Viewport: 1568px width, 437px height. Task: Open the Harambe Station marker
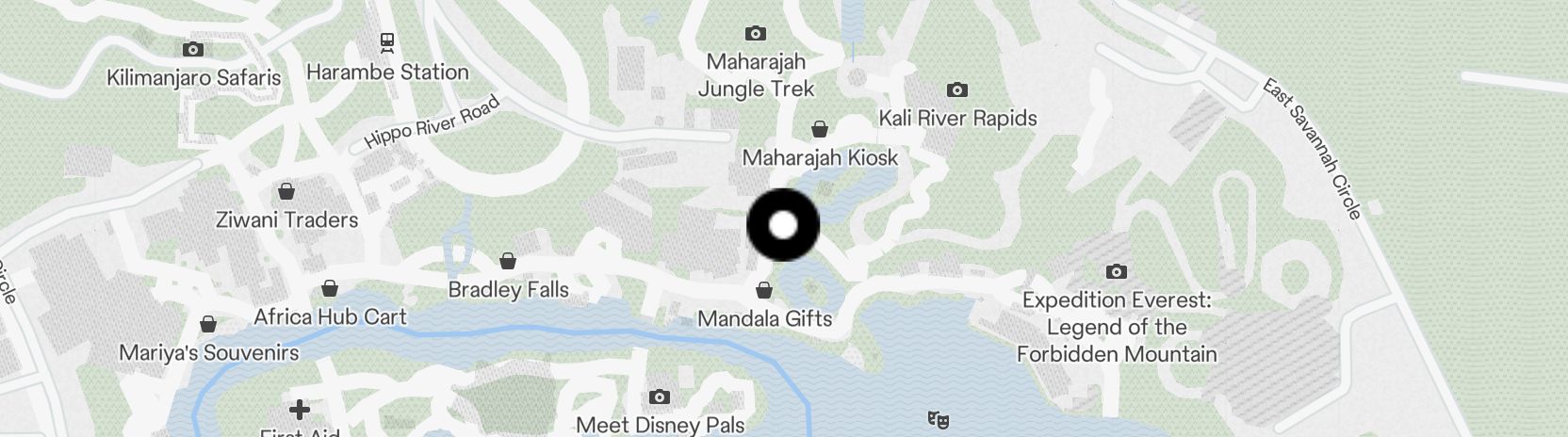coord(386,42)
